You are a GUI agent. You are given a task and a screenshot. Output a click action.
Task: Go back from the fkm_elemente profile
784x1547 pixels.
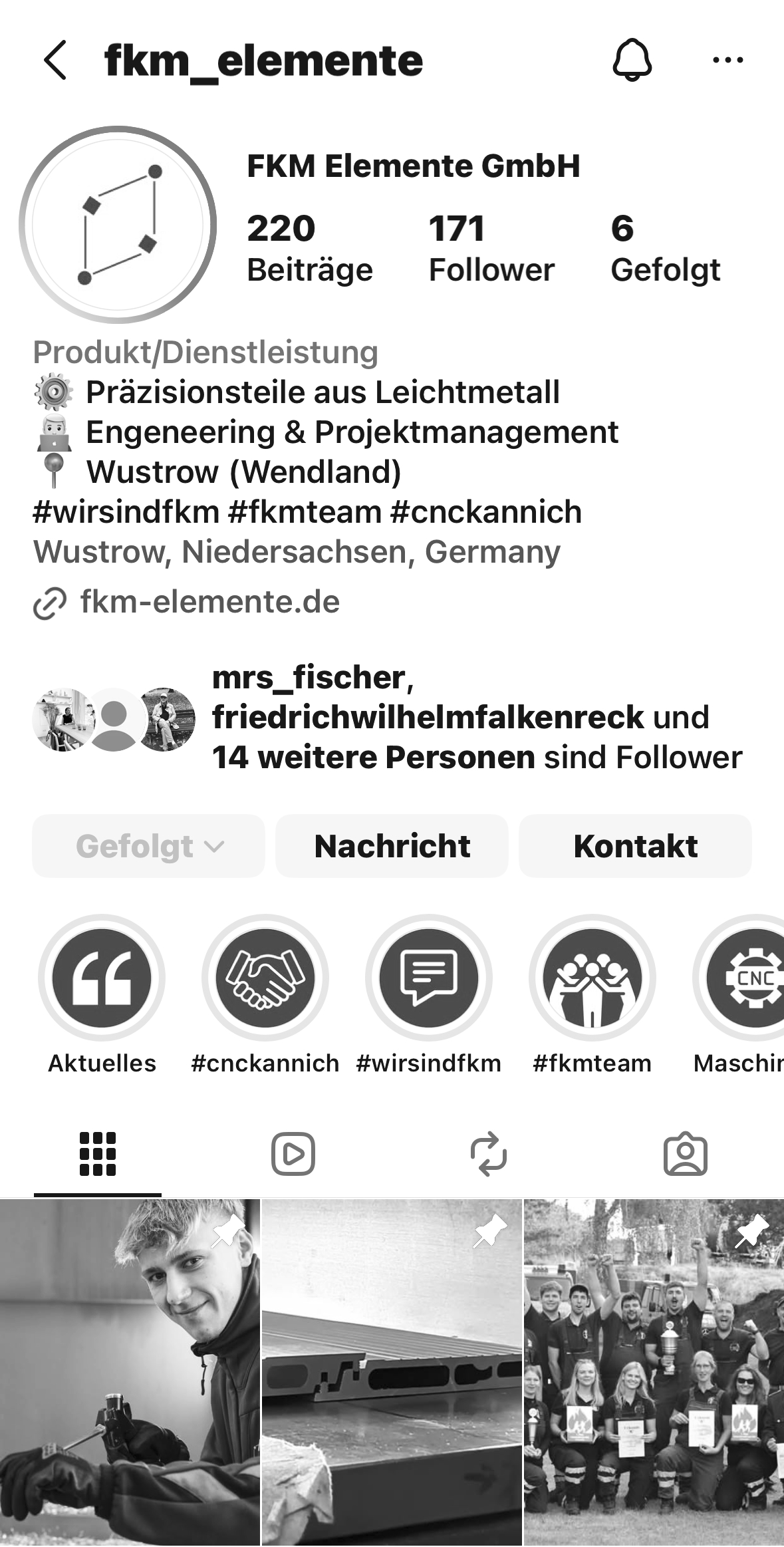(x=55, y=61)
